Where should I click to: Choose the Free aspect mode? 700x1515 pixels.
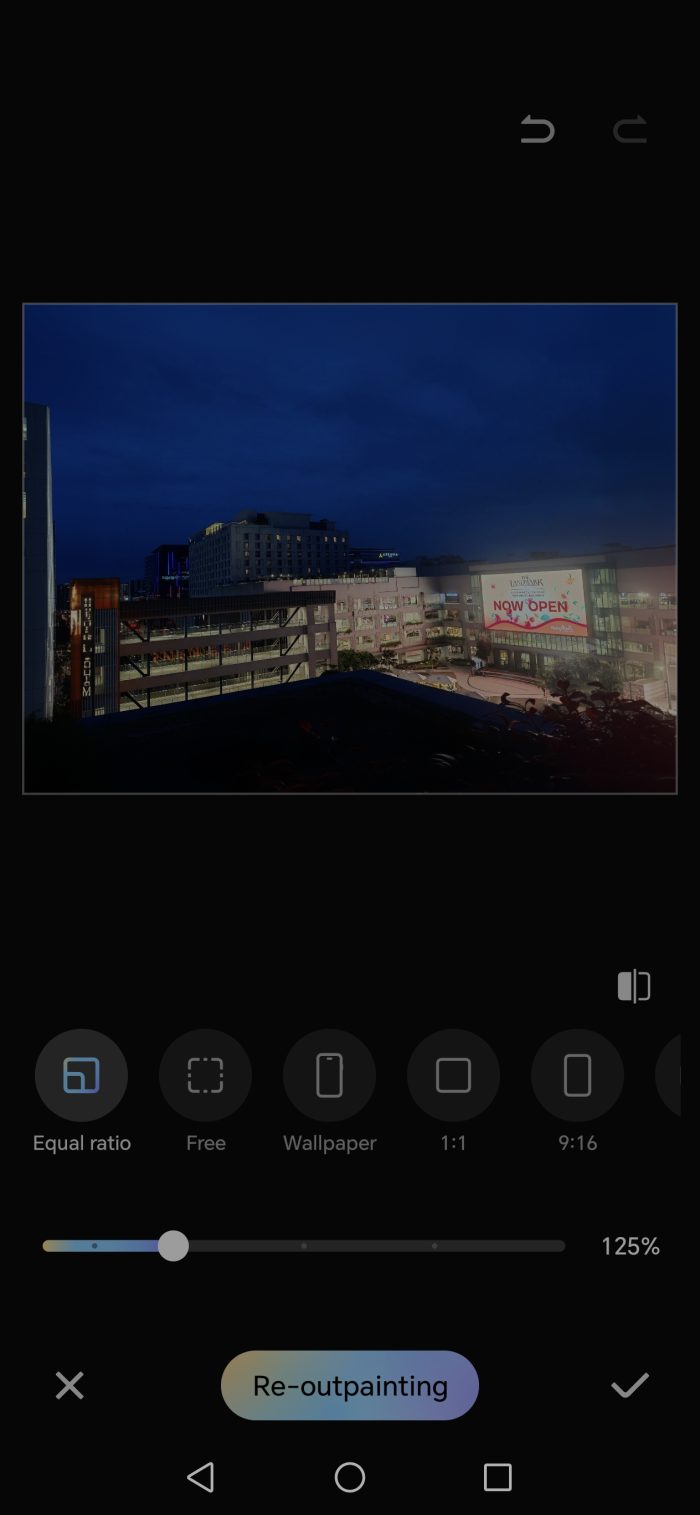click(x=205, y=1076)
